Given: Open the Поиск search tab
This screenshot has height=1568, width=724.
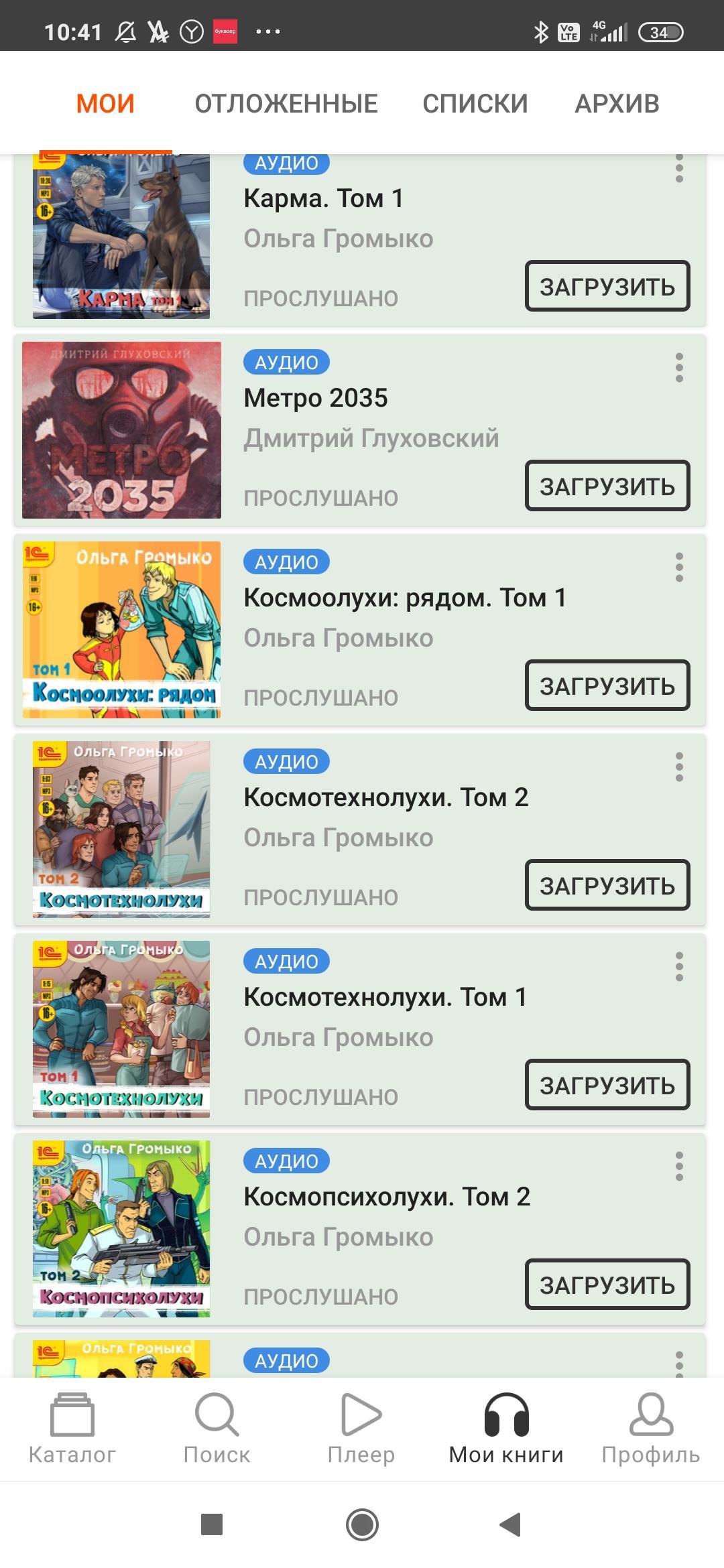Looking at the screenshot, I should click(x=217, y=1428).
